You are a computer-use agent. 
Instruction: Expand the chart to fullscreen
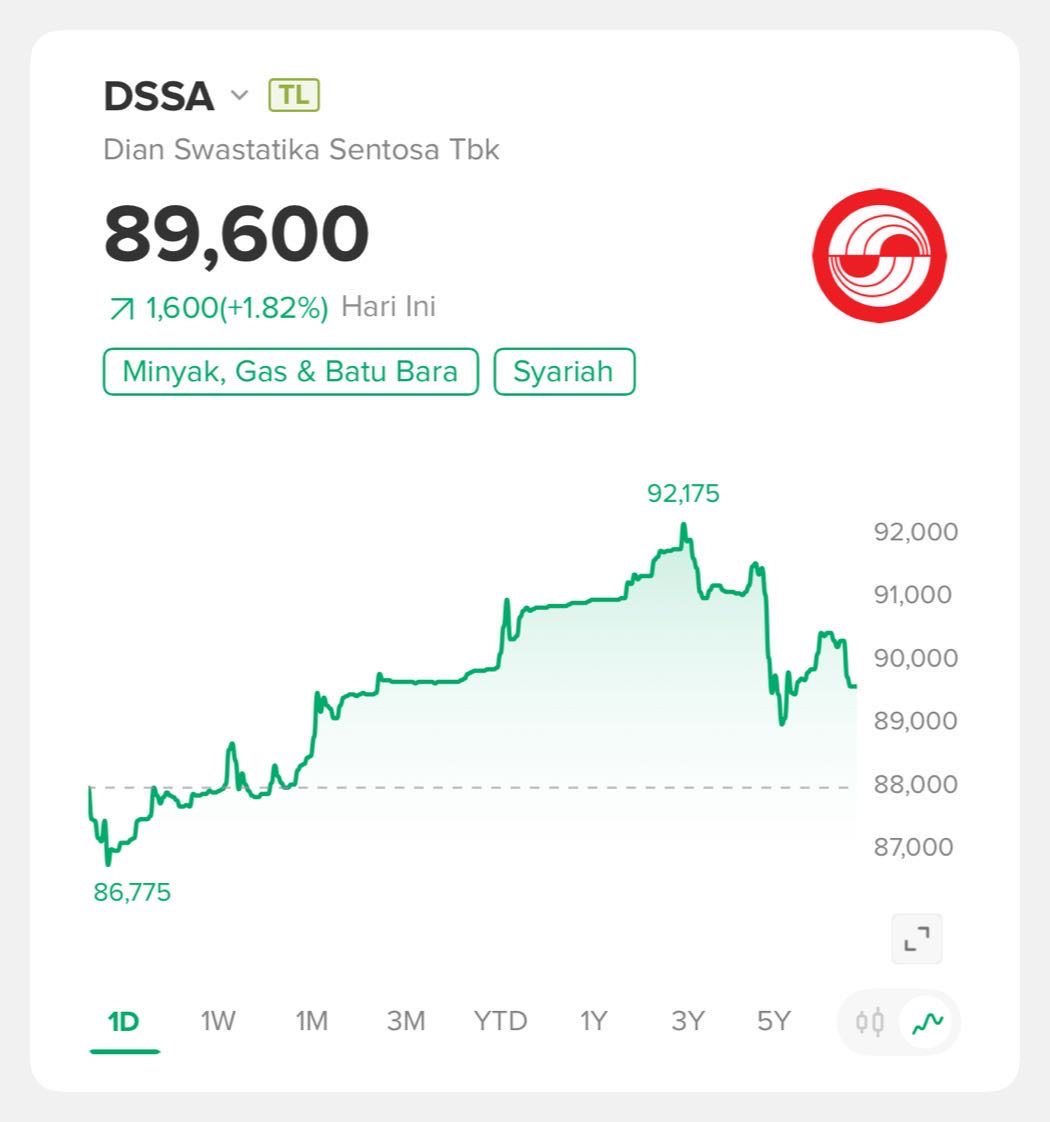[916, 939]
